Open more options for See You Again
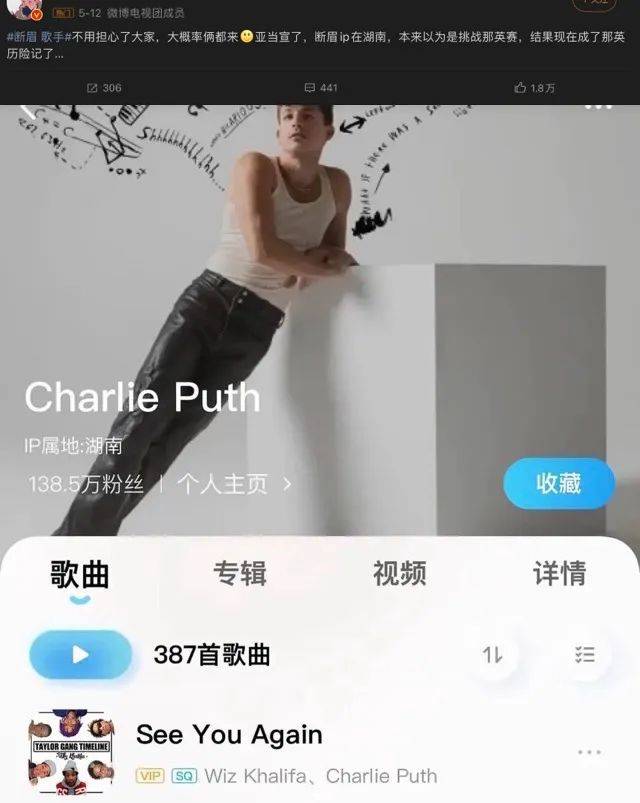 tap(589, 752)
